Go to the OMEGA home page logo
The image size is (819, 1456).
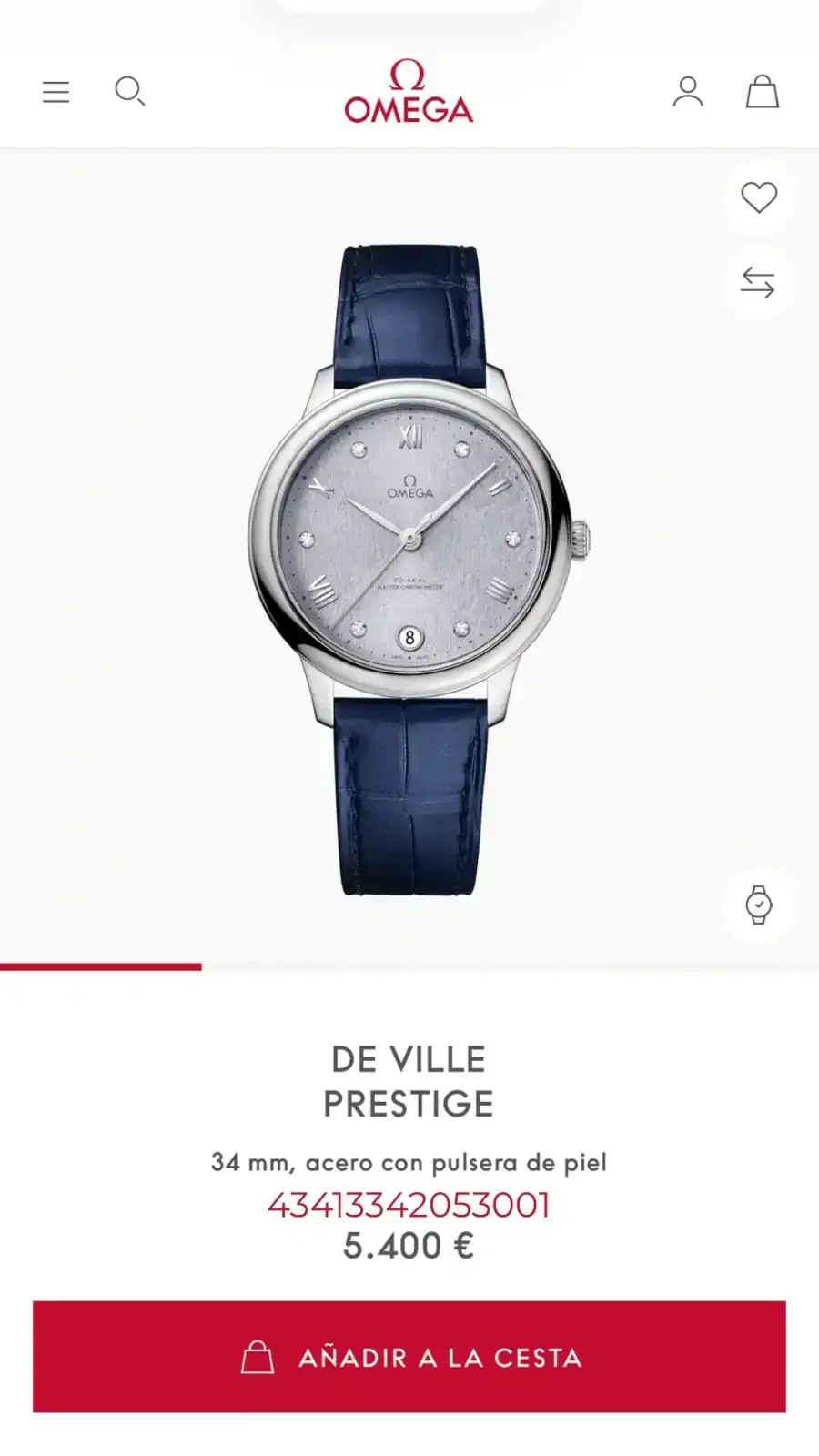(409, 92)
